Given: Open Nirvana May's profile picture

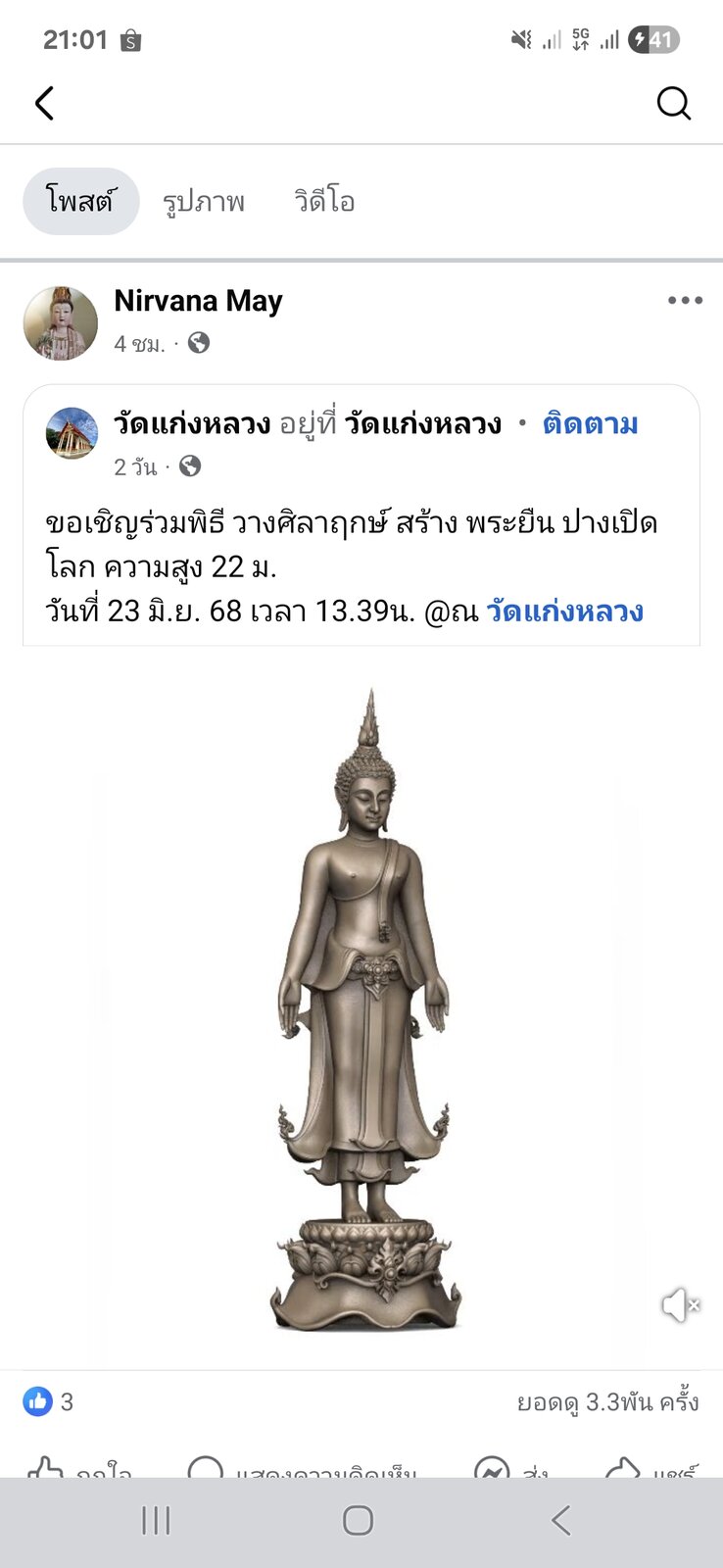Looking at the screenshot, I should 61,323.
